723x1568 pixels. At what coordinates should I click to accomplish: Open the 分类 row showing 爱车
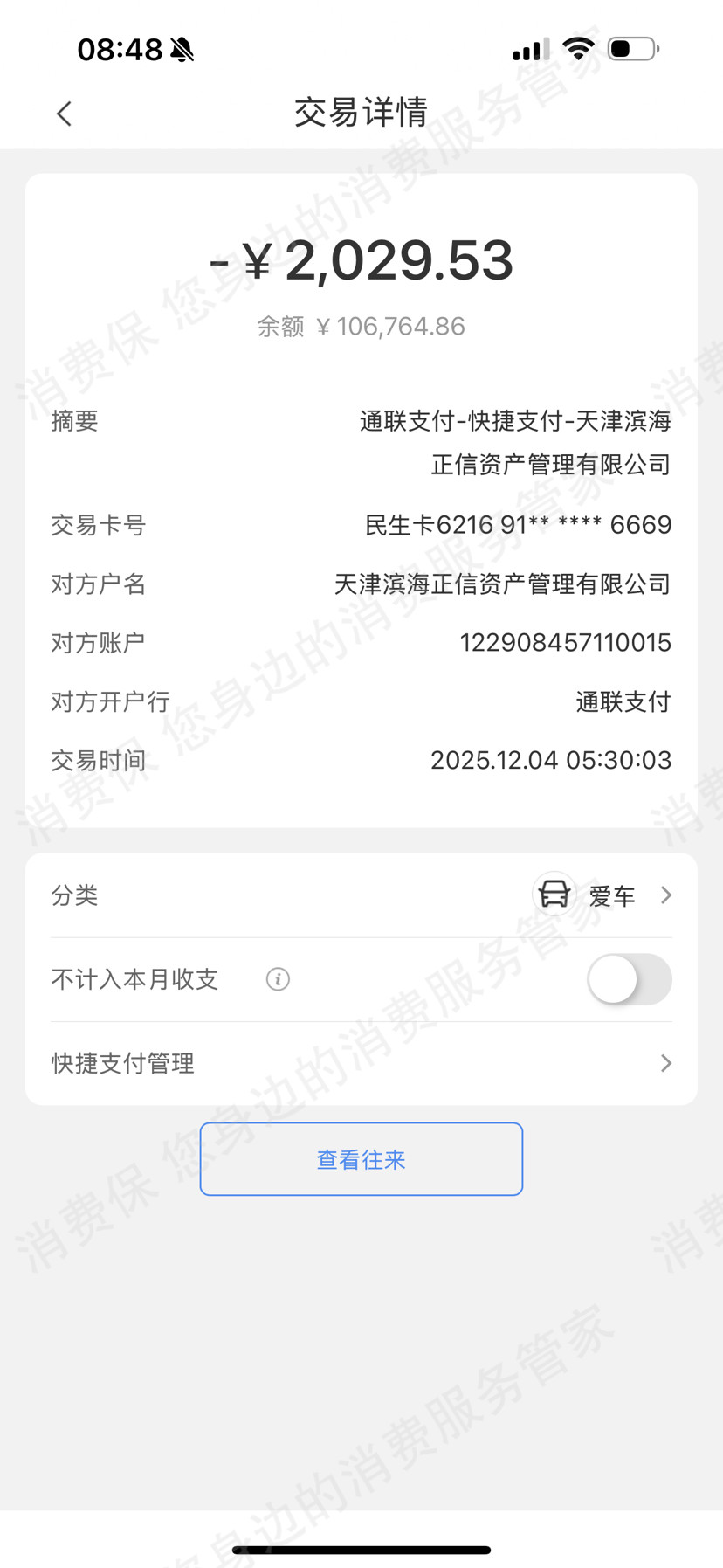tap(361, 895)
